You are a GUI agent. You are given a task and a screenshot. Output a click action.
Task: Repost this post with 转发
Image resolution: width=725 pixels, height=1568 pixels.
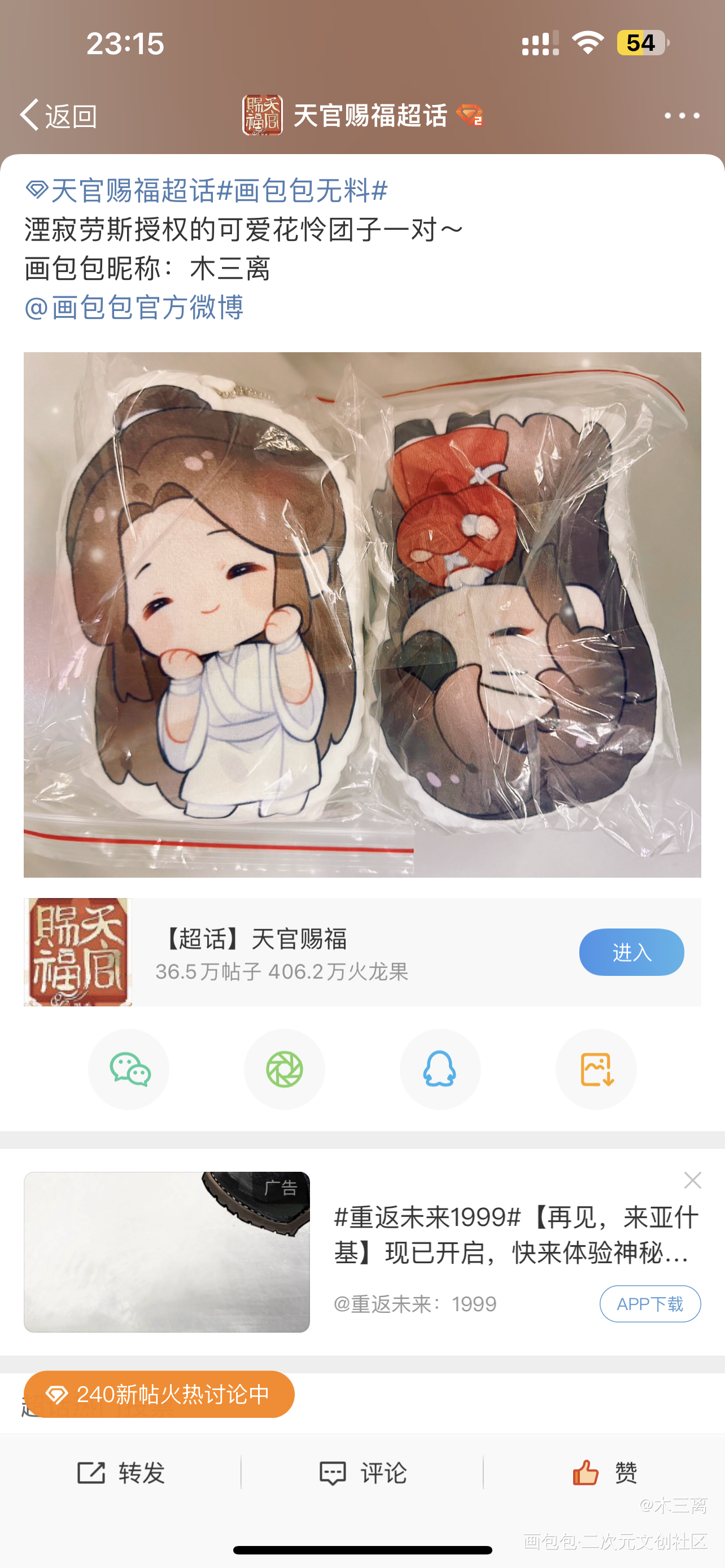[121, 1473]
